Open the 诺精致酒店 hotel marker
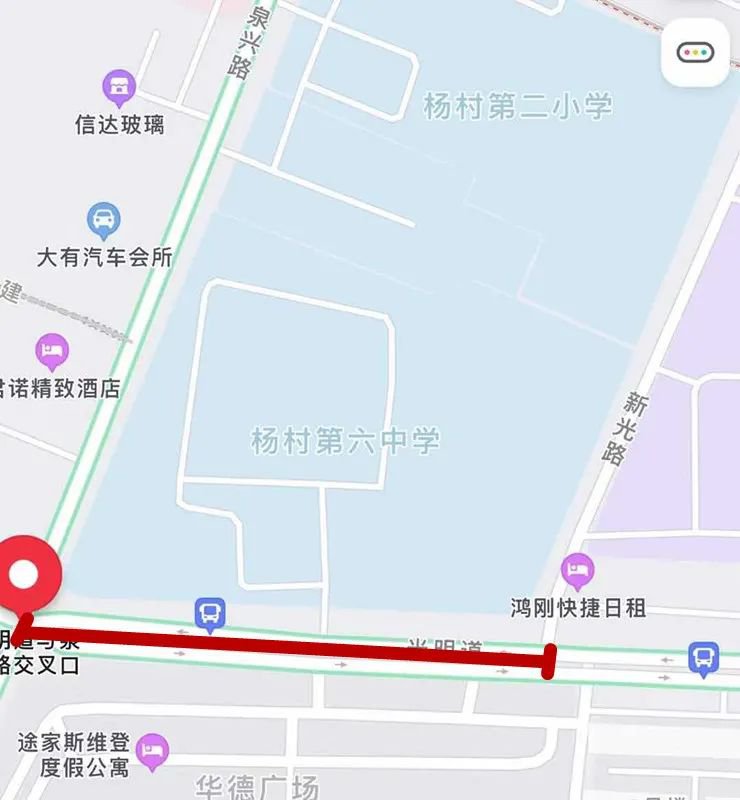 click(x=52, y=351)
